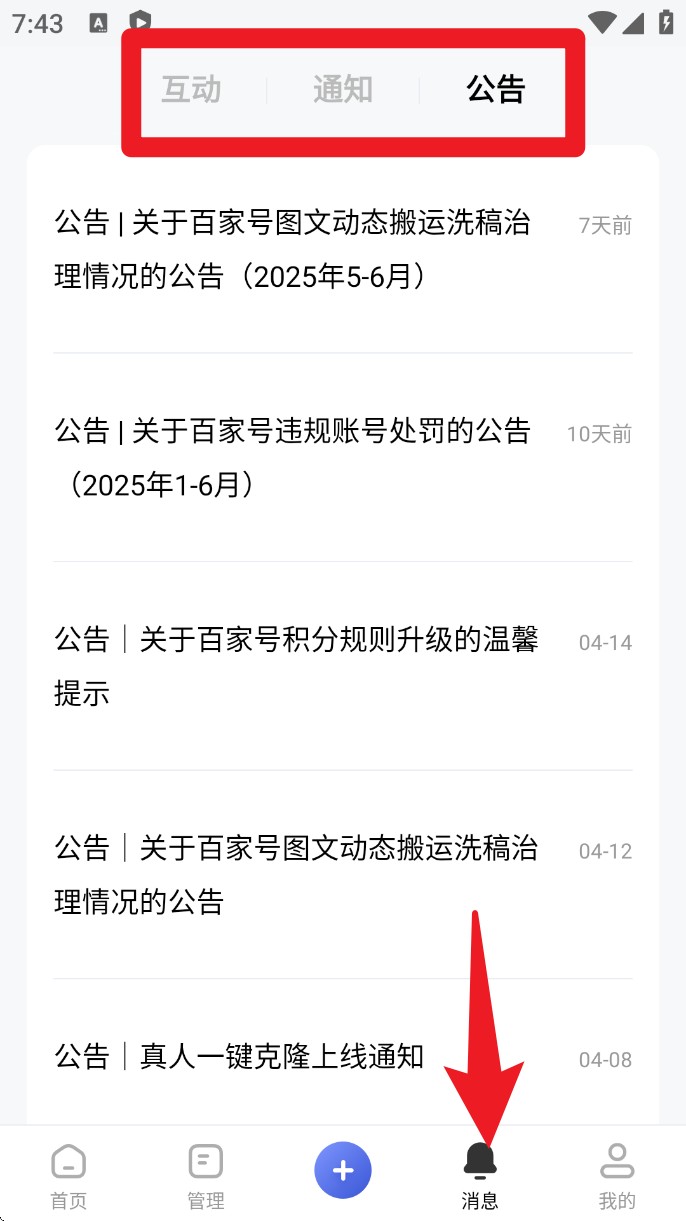Tap the blue plus create button
The image size is (686, 1221).
click(343, 1170)
